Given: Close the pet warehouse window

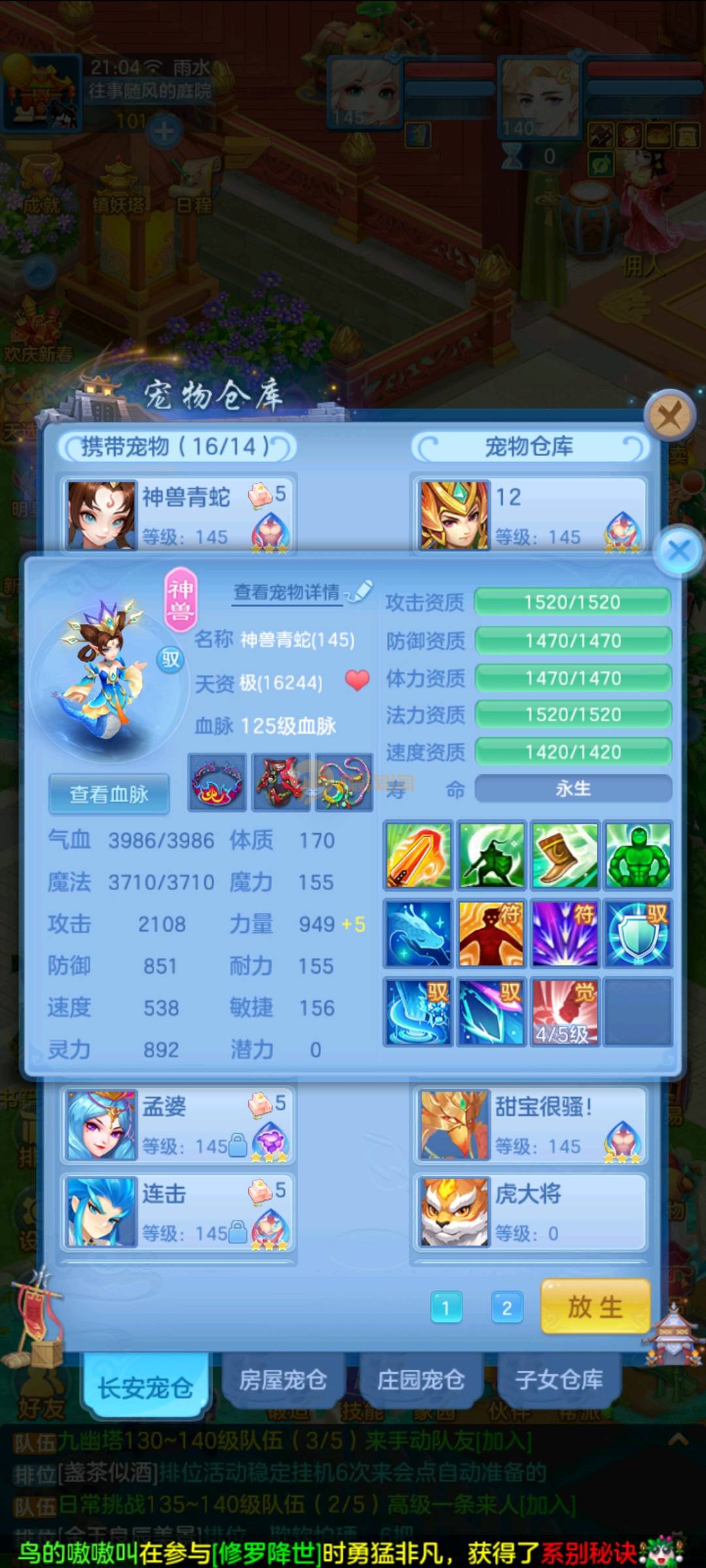Looking at the screenshot, I should (669, 416).
